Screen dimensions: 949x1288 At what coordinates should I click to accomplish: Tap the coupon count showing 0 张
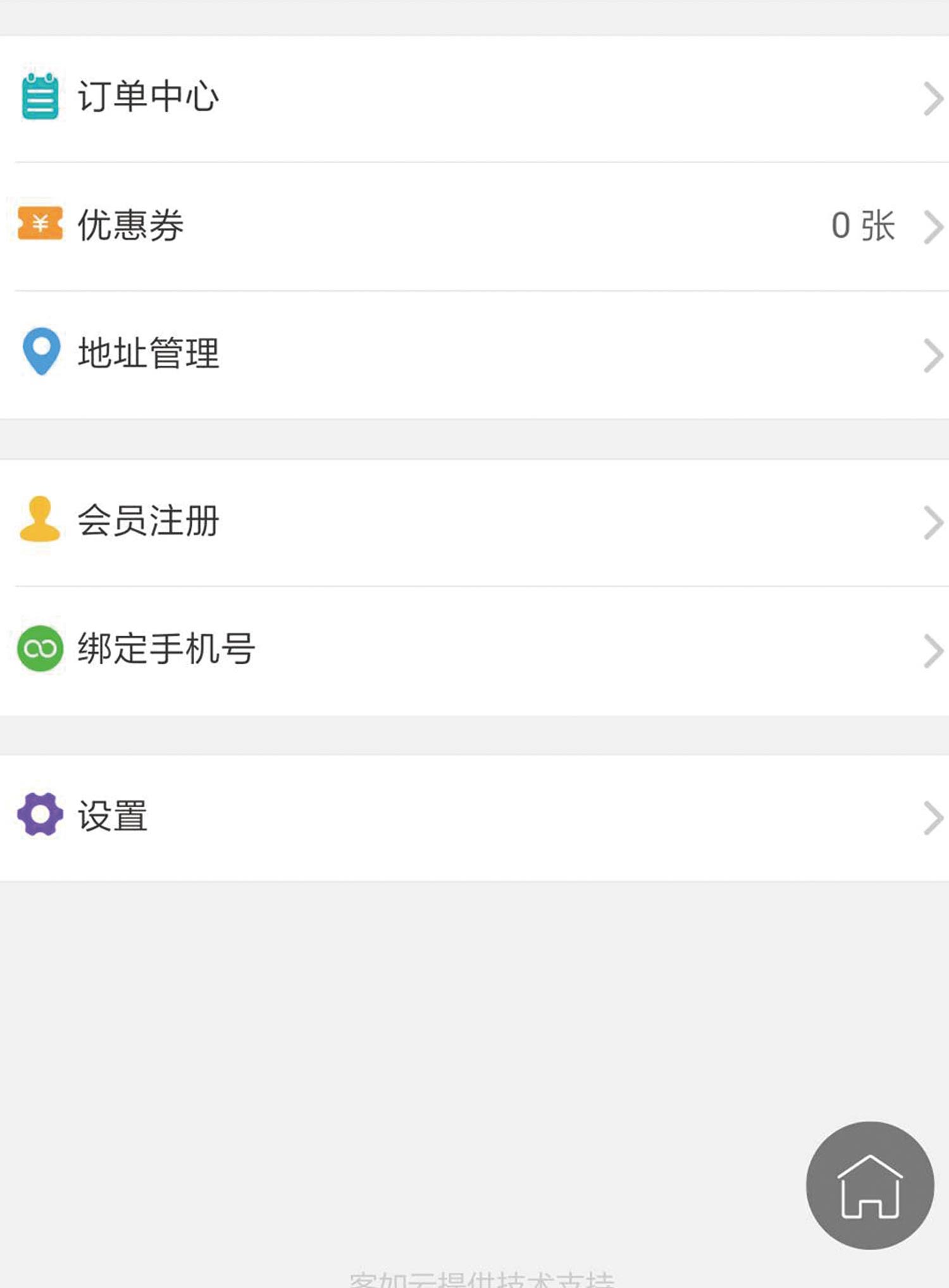(x=862, y=225)
